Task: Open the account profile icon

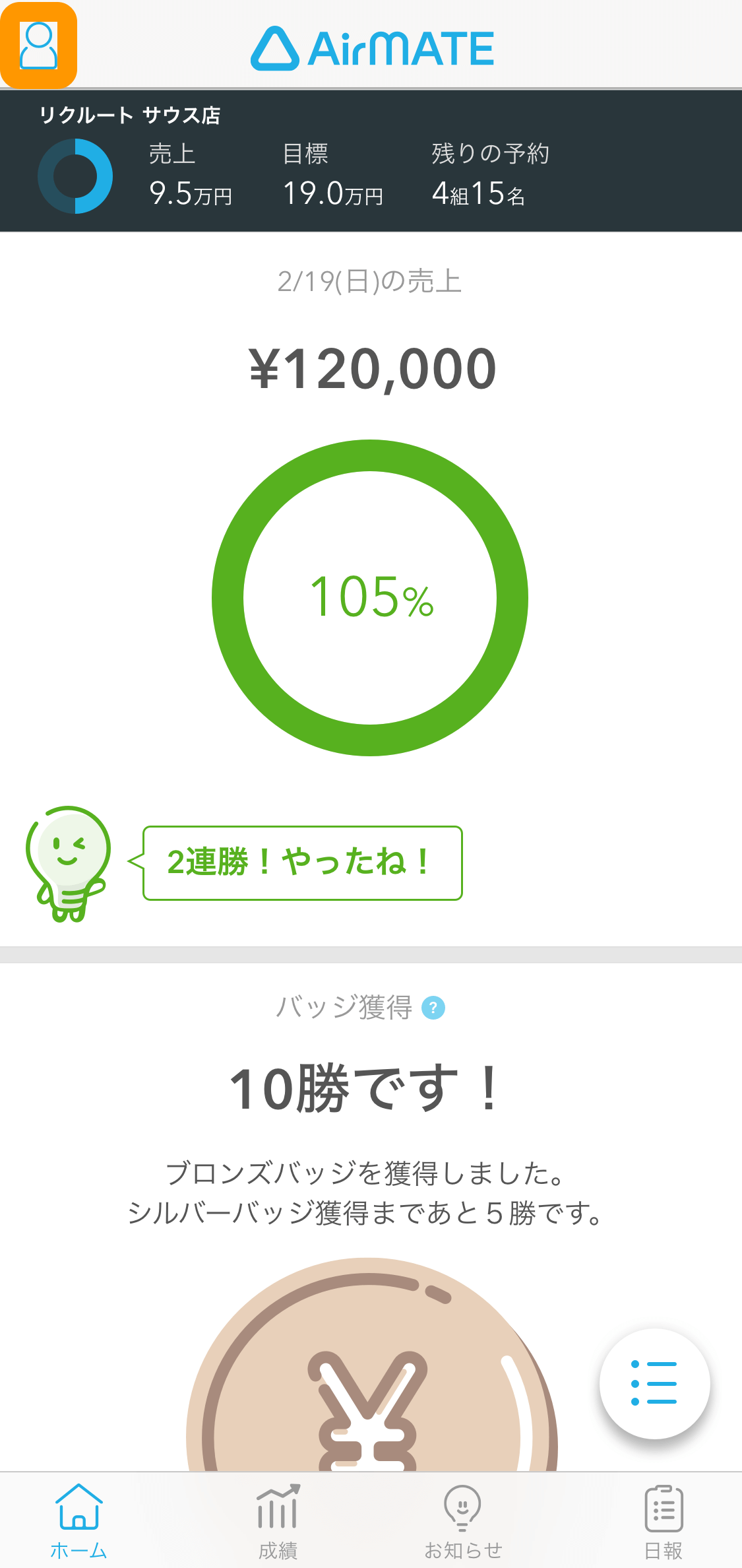Action: click(39, 46)
